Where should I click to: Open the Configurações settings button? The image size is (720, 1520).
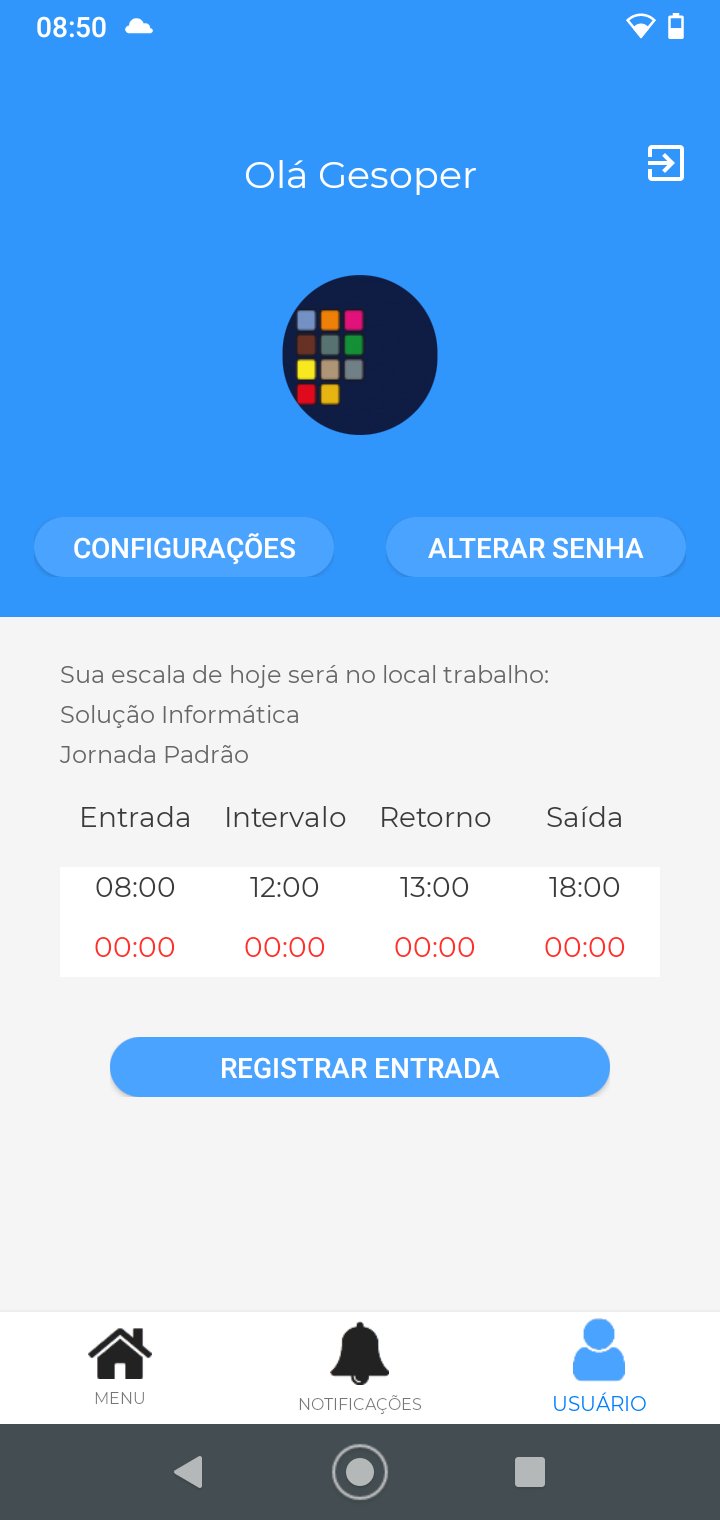[x=184, y=548]
